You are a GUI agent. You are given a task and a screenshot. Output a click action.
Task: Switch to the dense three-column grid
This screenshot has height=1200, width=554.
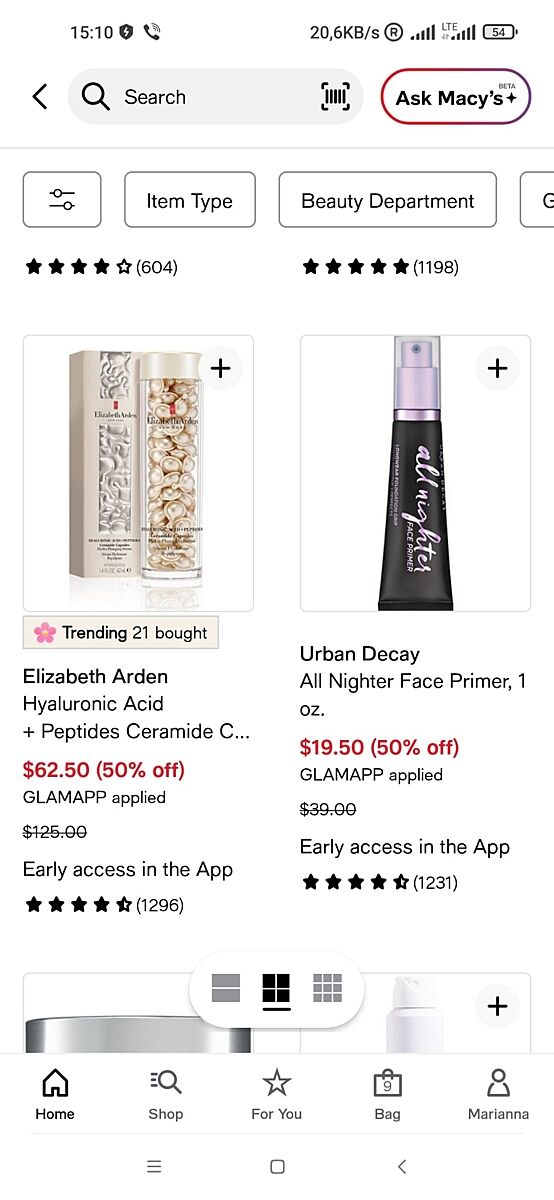pos(327,989)
